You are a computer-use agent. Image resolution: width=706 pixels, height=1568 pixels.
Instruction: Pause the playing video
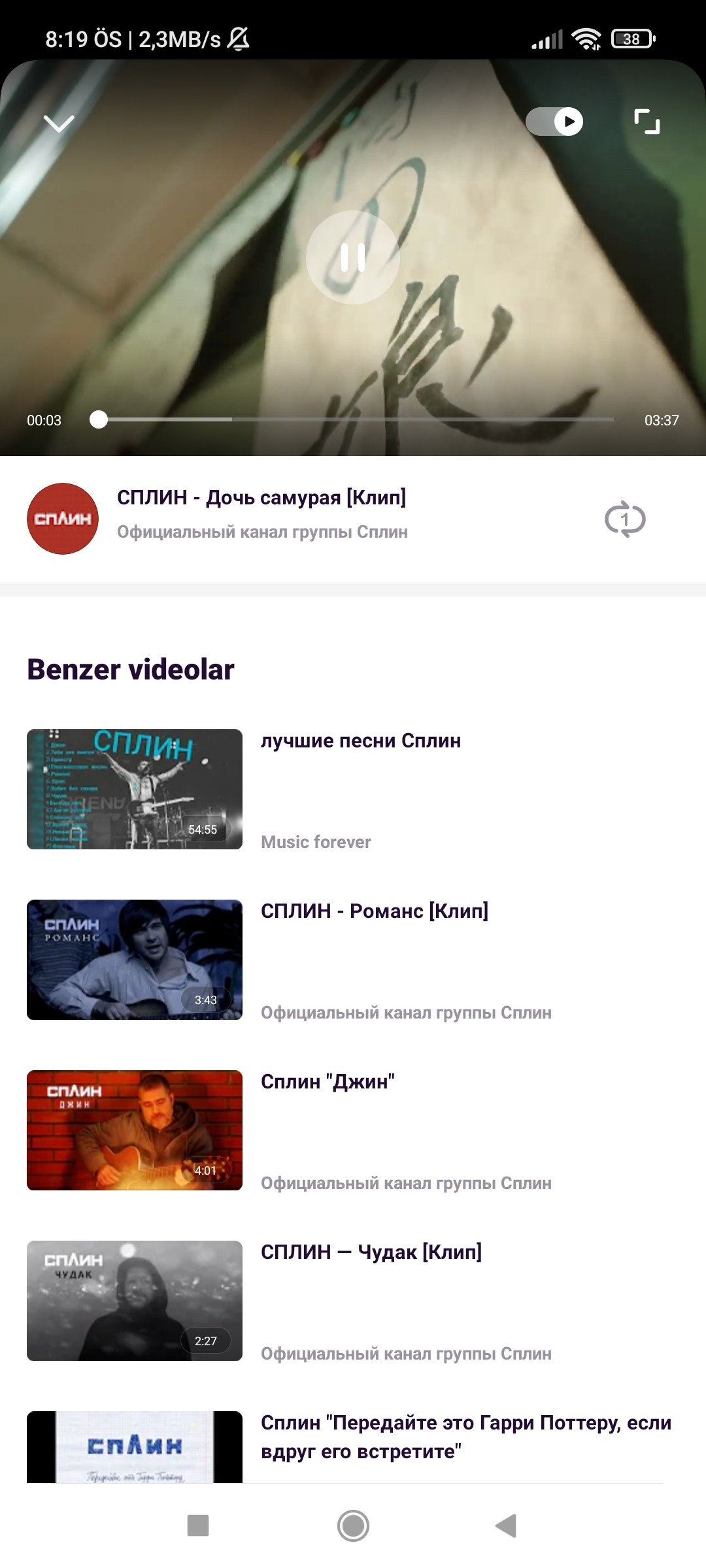pyautogui.click(x=353, y=257)
